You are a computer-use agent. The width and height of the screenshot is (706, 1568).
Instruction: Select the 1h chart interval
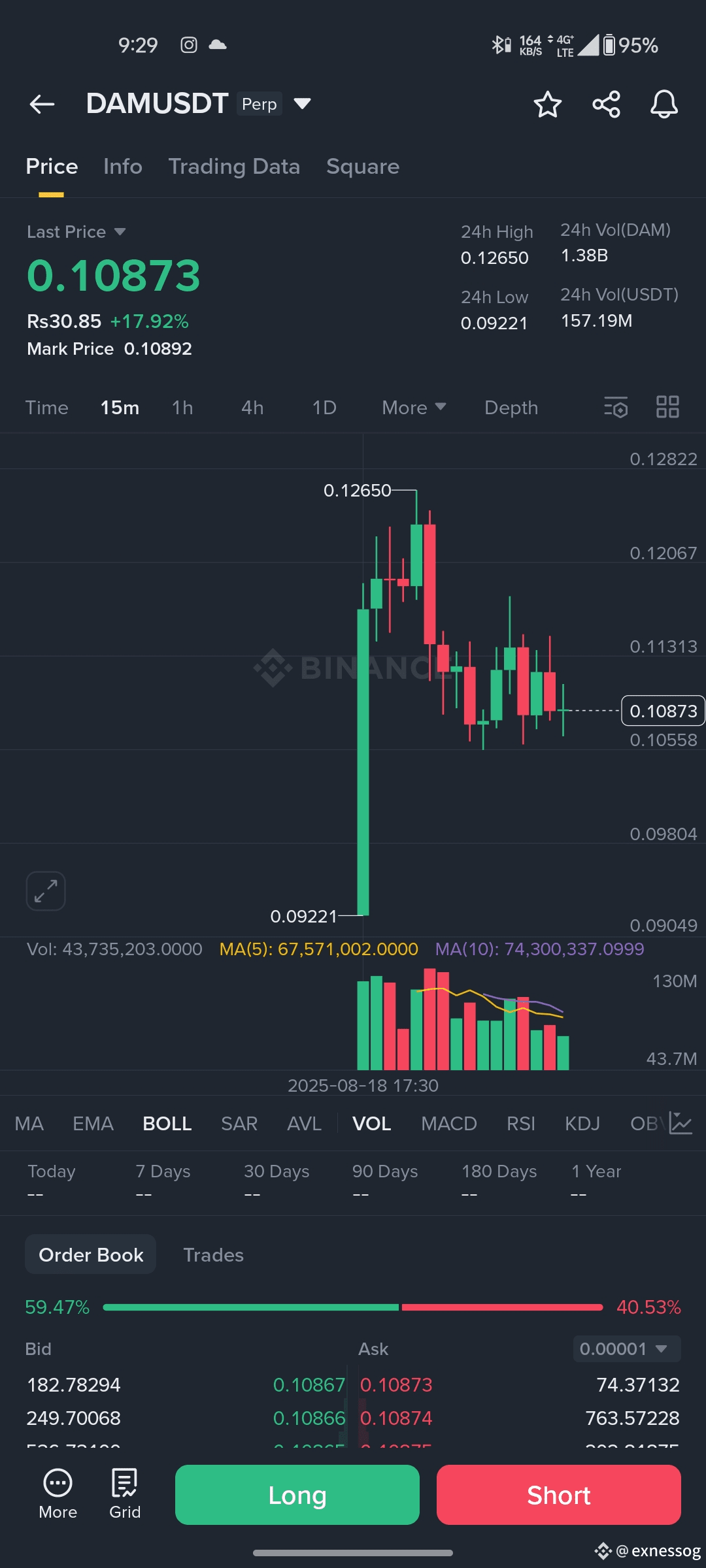(x=182, y=408)
